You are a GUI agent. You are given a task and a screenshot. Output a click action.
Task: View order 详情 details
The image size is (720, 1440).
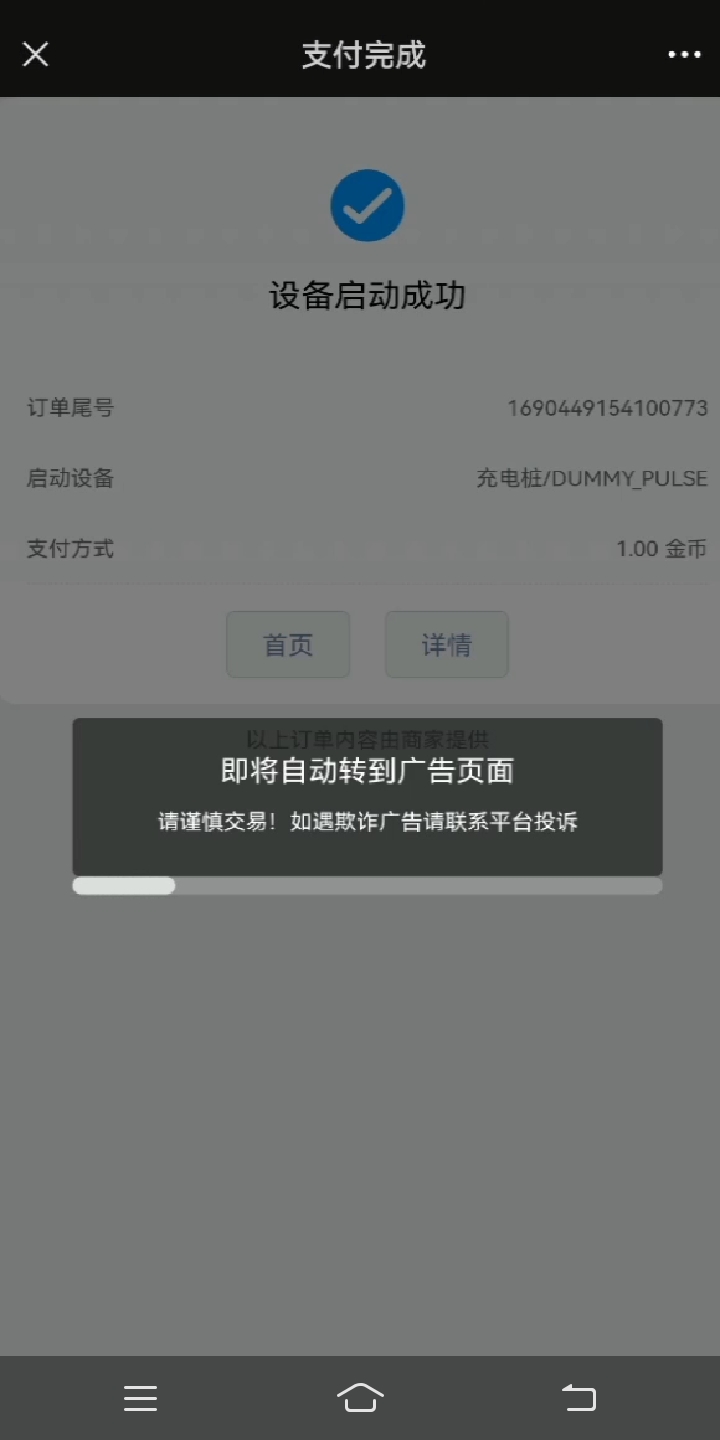[x=447, y=645]
